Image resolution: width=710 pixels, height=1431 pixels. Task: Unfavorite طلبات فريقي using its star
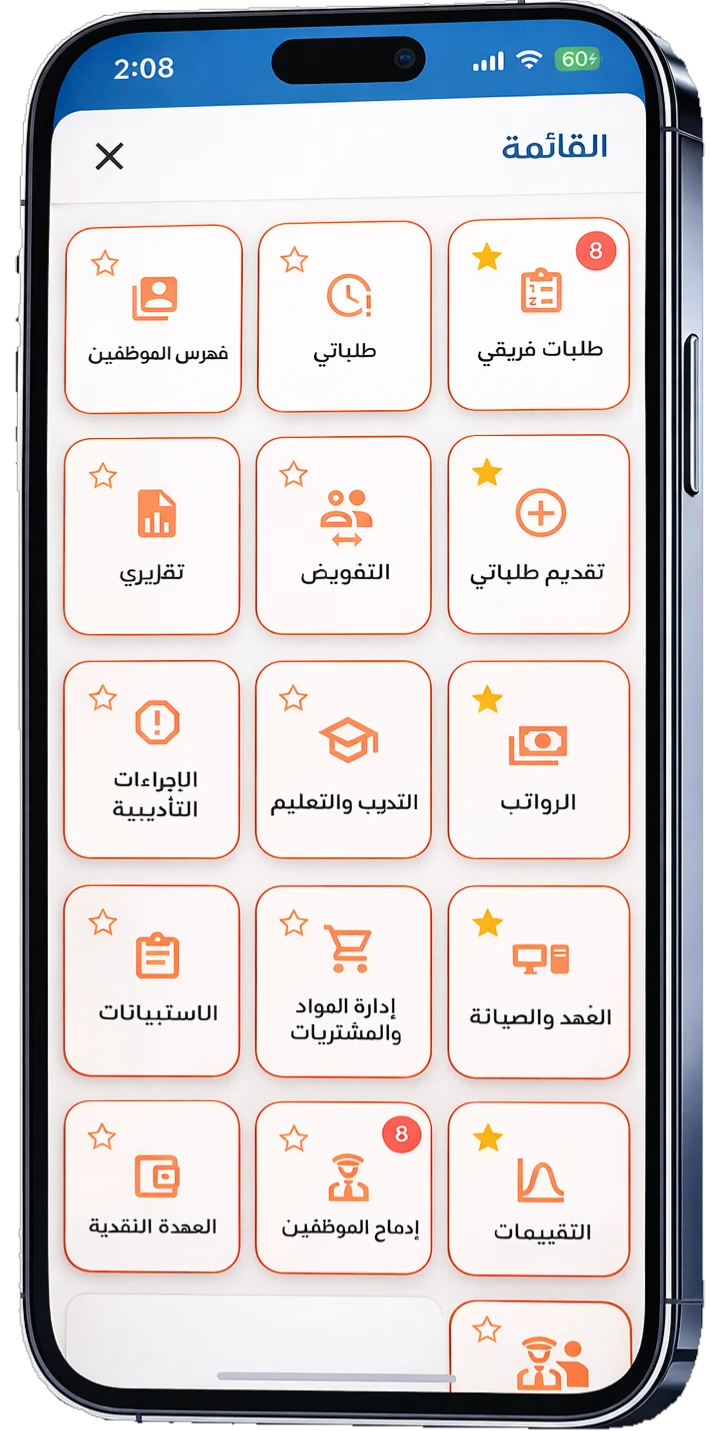[x=487, y=258]
